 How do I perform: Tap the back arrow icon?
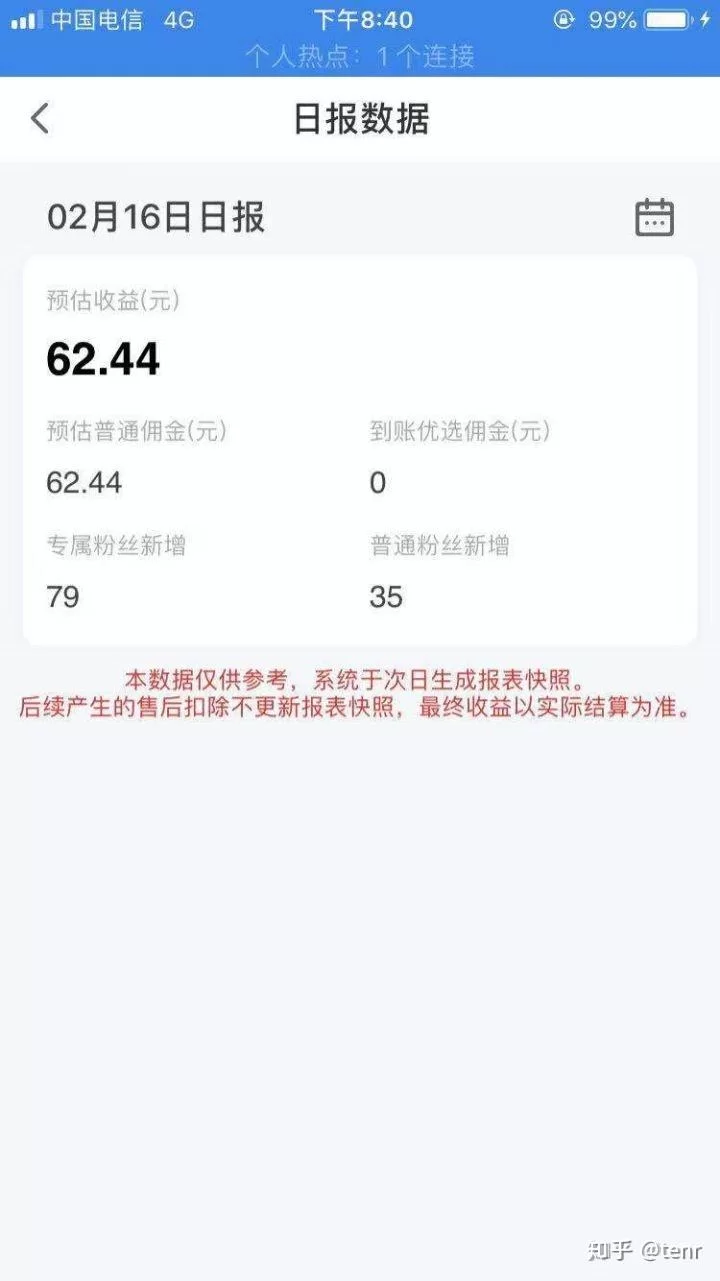pyautogui.click(x=39, y=118)
